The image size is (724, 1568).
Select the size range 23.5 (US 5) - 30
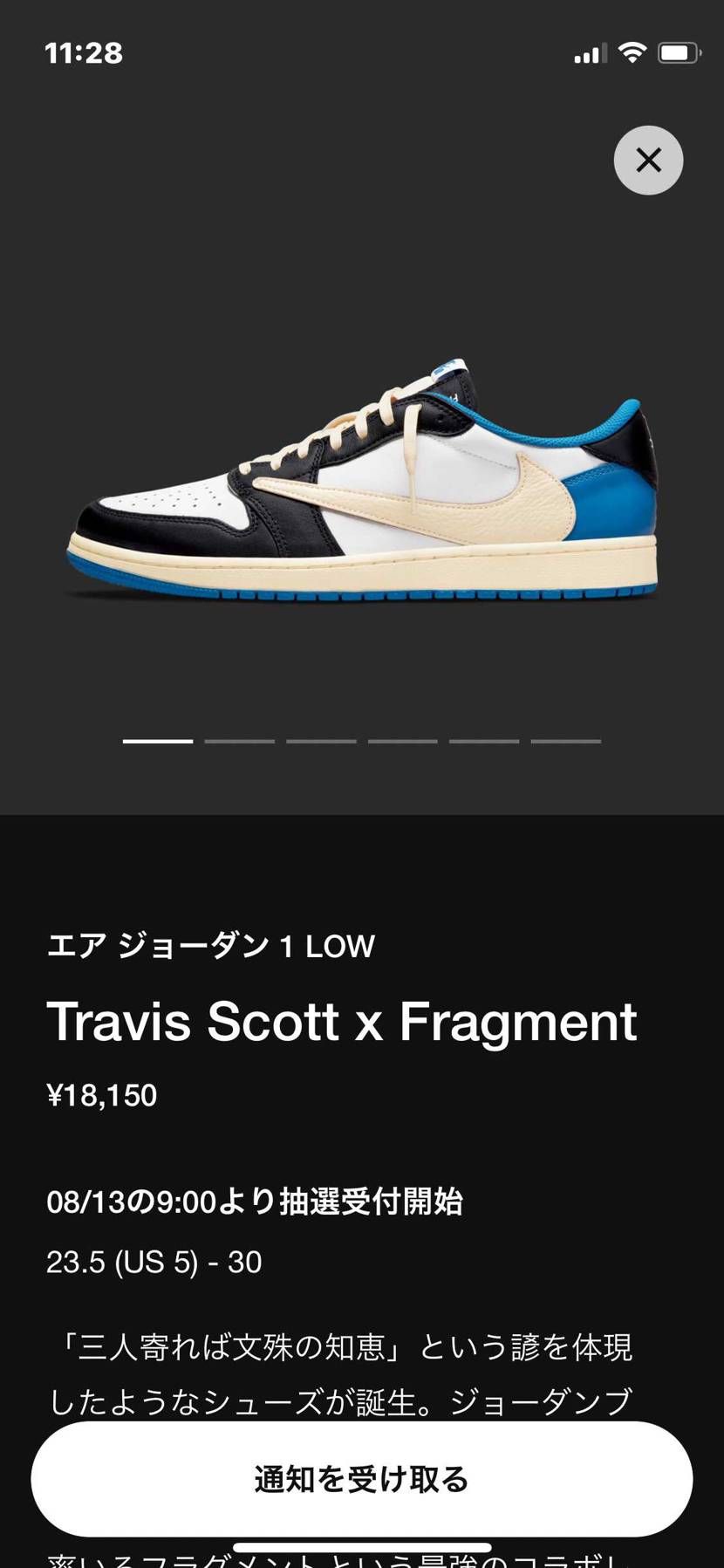coord(154,1262)
